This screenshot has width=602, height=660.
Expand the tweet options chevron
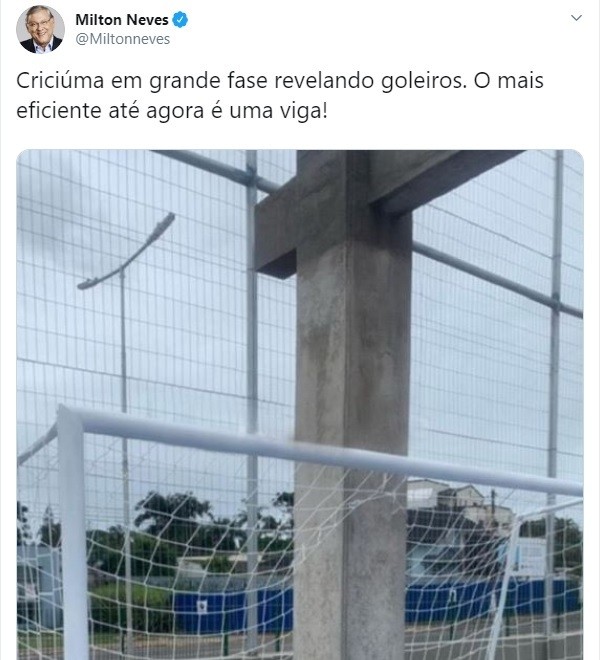(x=576, y=19)
